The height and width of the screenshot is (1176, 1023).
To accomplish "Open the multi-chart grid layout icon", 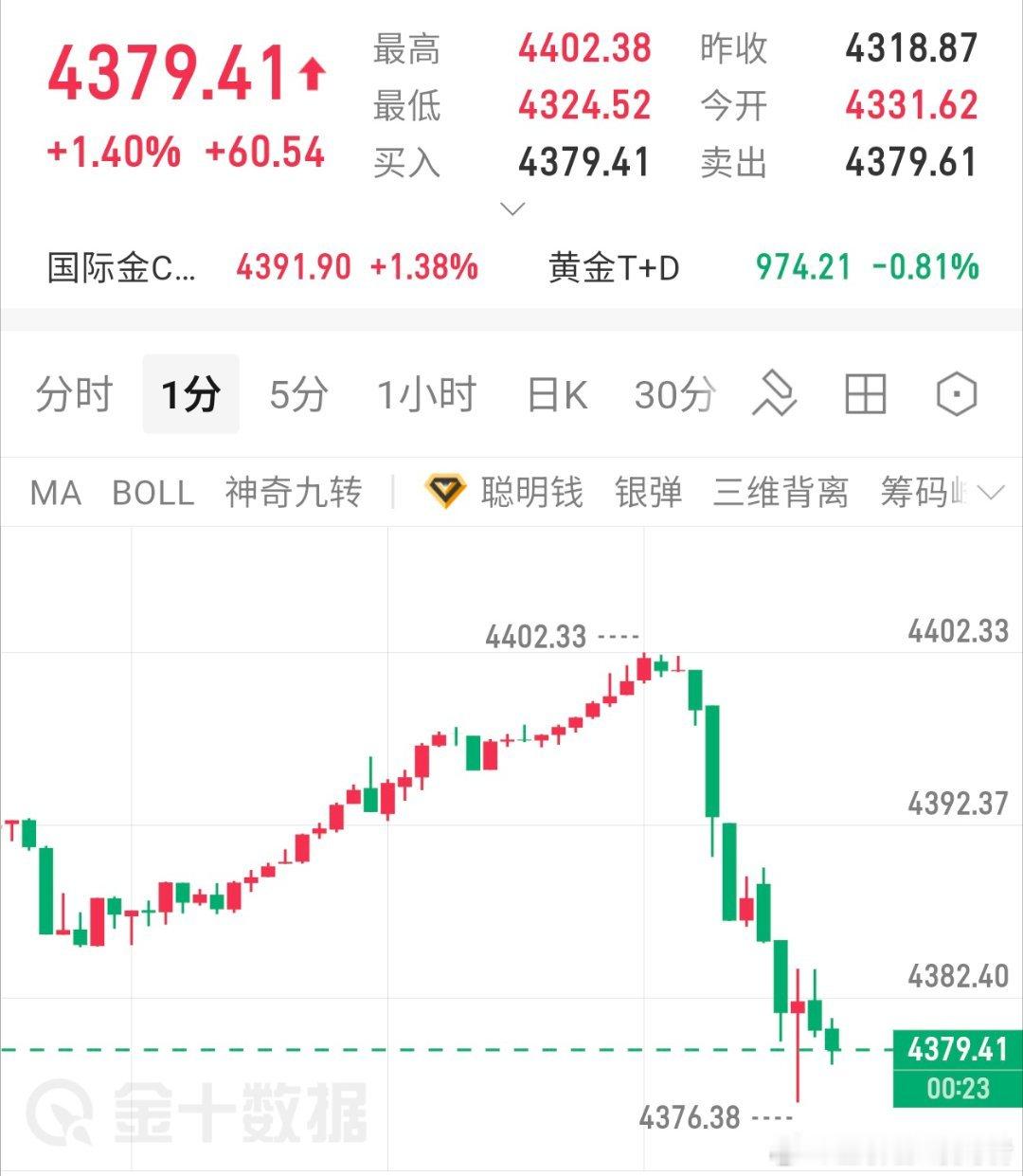I will point(864,395).
